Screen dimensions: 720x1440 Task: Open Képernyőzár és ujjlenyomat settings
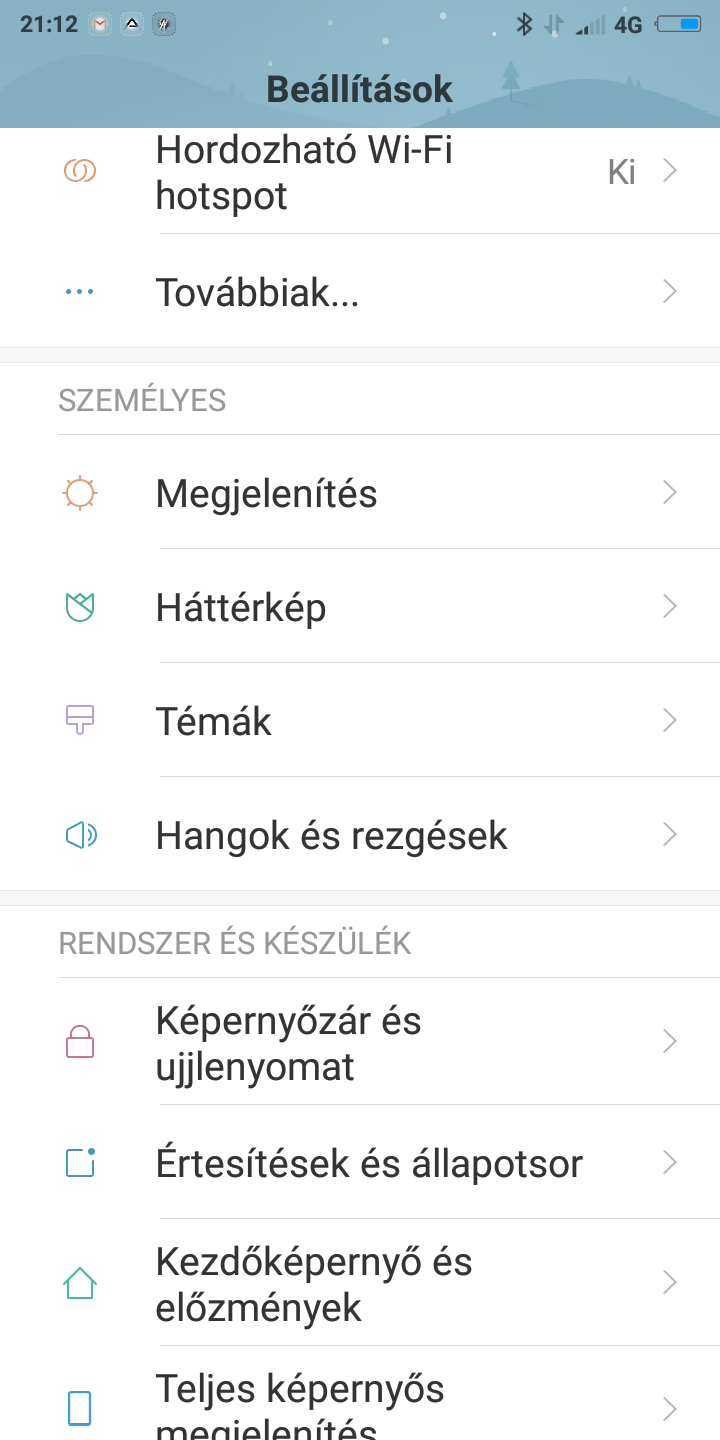pos(360,1042)
